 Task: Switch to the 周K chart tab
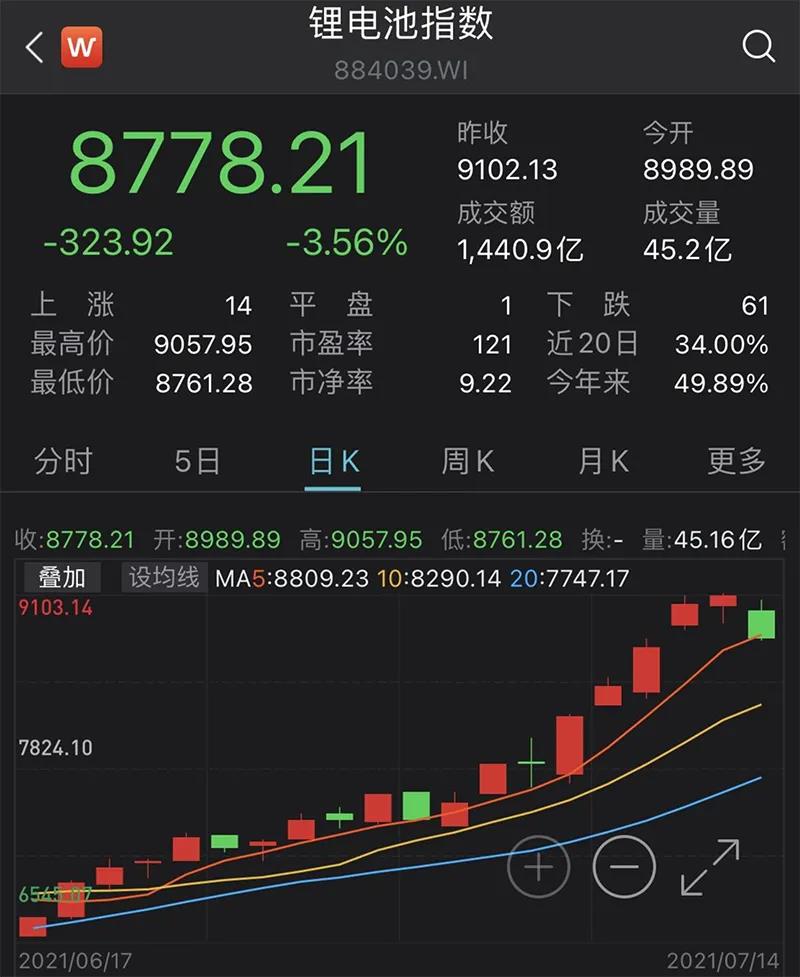point(468,461)
